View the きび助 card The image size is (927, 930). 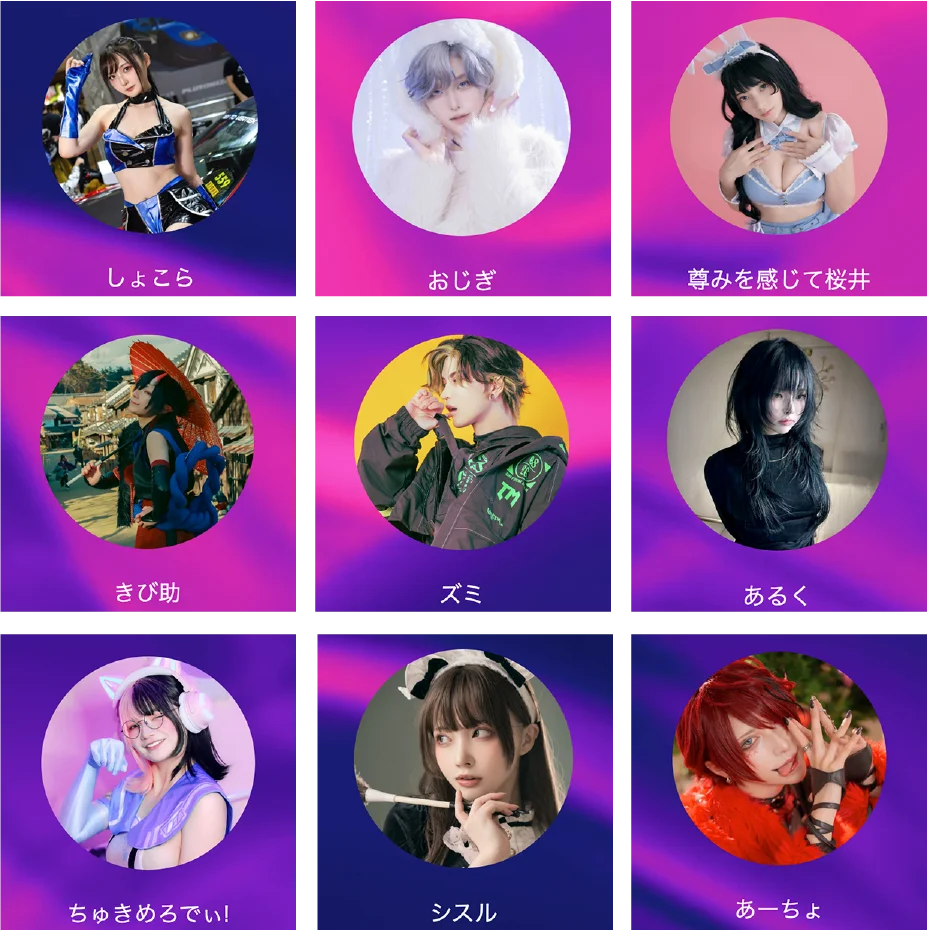pyautogui.click(x=148, y=462)
